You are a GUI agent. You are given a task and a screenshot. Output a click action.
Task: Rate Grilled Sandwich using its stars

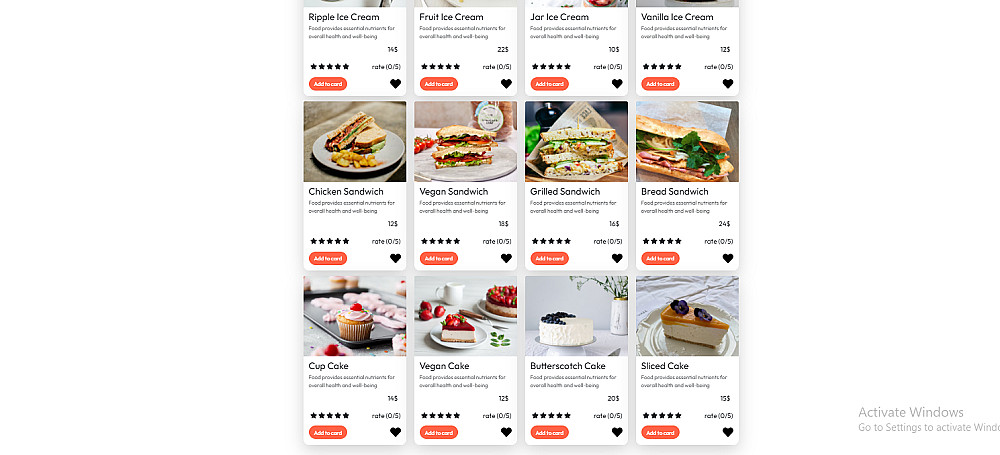(x=551, y=241)
